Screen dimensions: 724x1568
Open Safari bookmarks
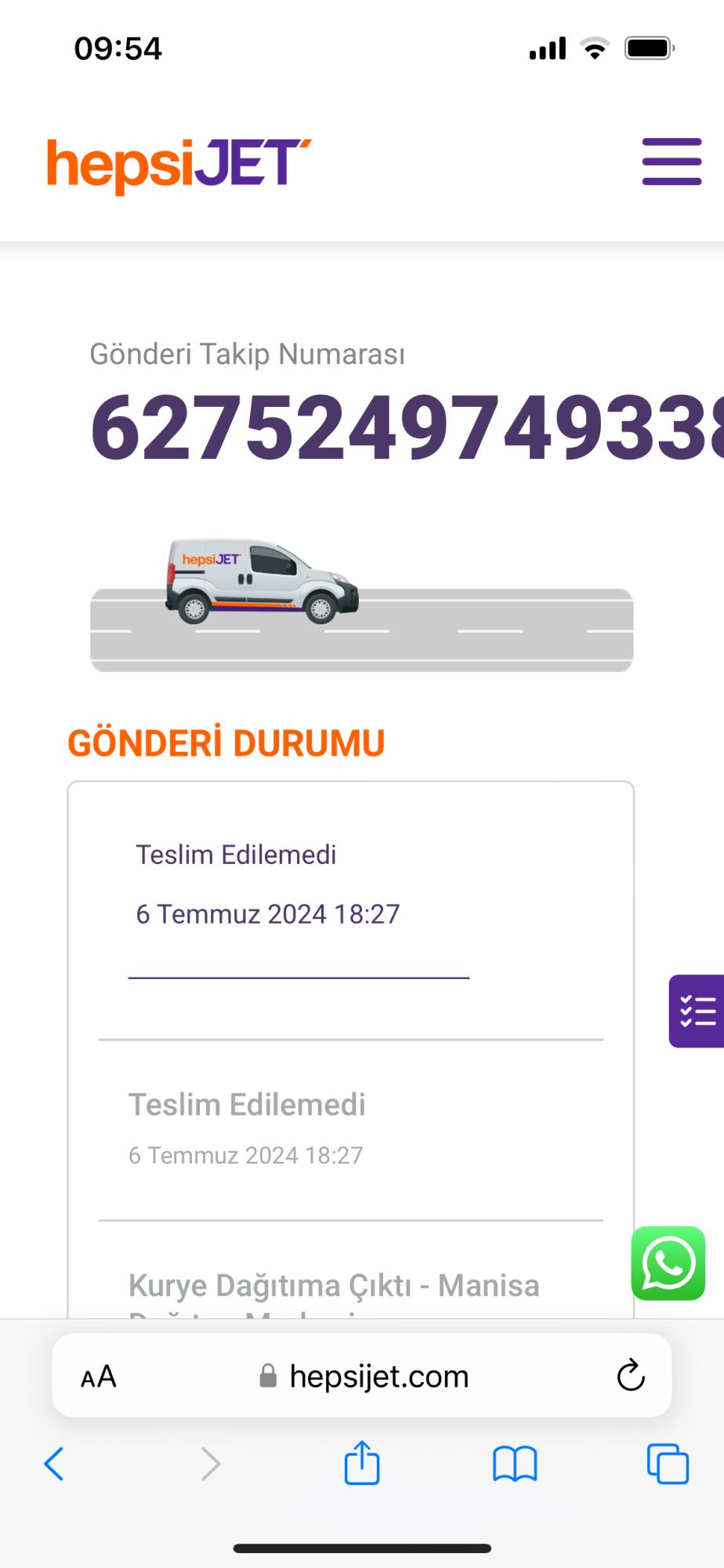point(515,1464)
